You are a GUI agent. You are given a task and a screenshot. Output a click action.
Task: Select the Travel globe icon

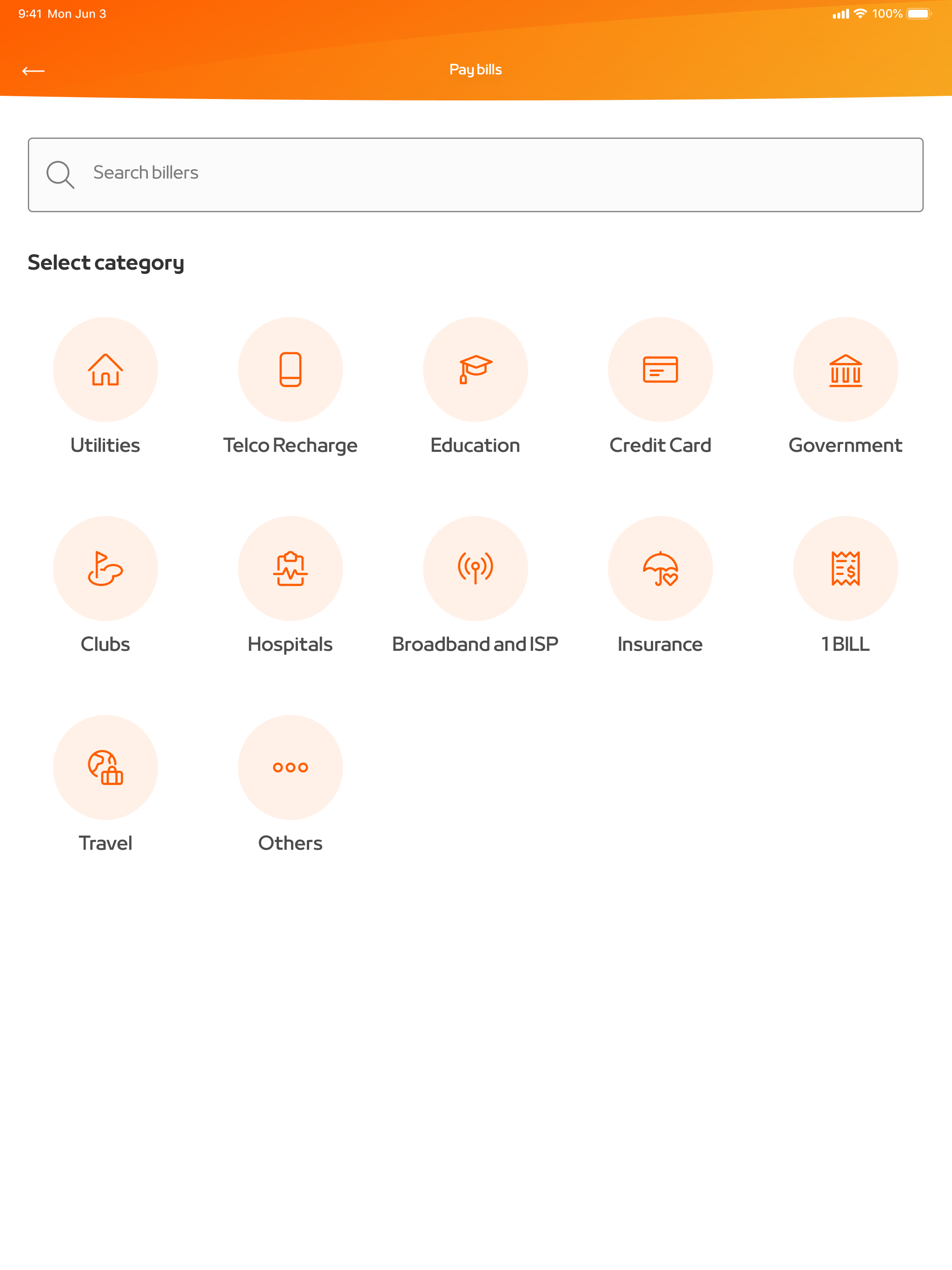(x=105, y=767)
